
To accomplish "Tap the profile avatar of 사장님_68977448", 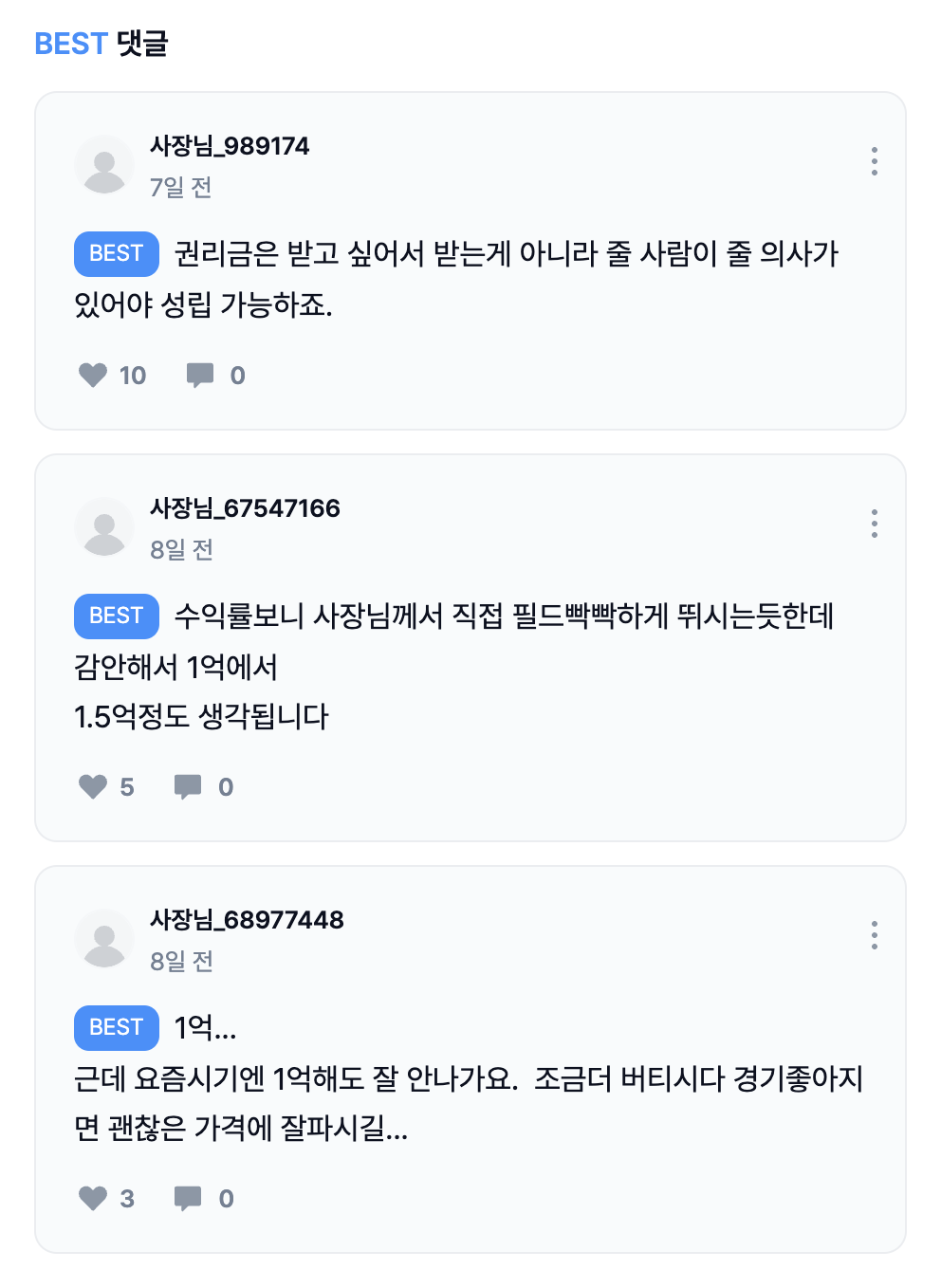I will (x=104, y=939).
